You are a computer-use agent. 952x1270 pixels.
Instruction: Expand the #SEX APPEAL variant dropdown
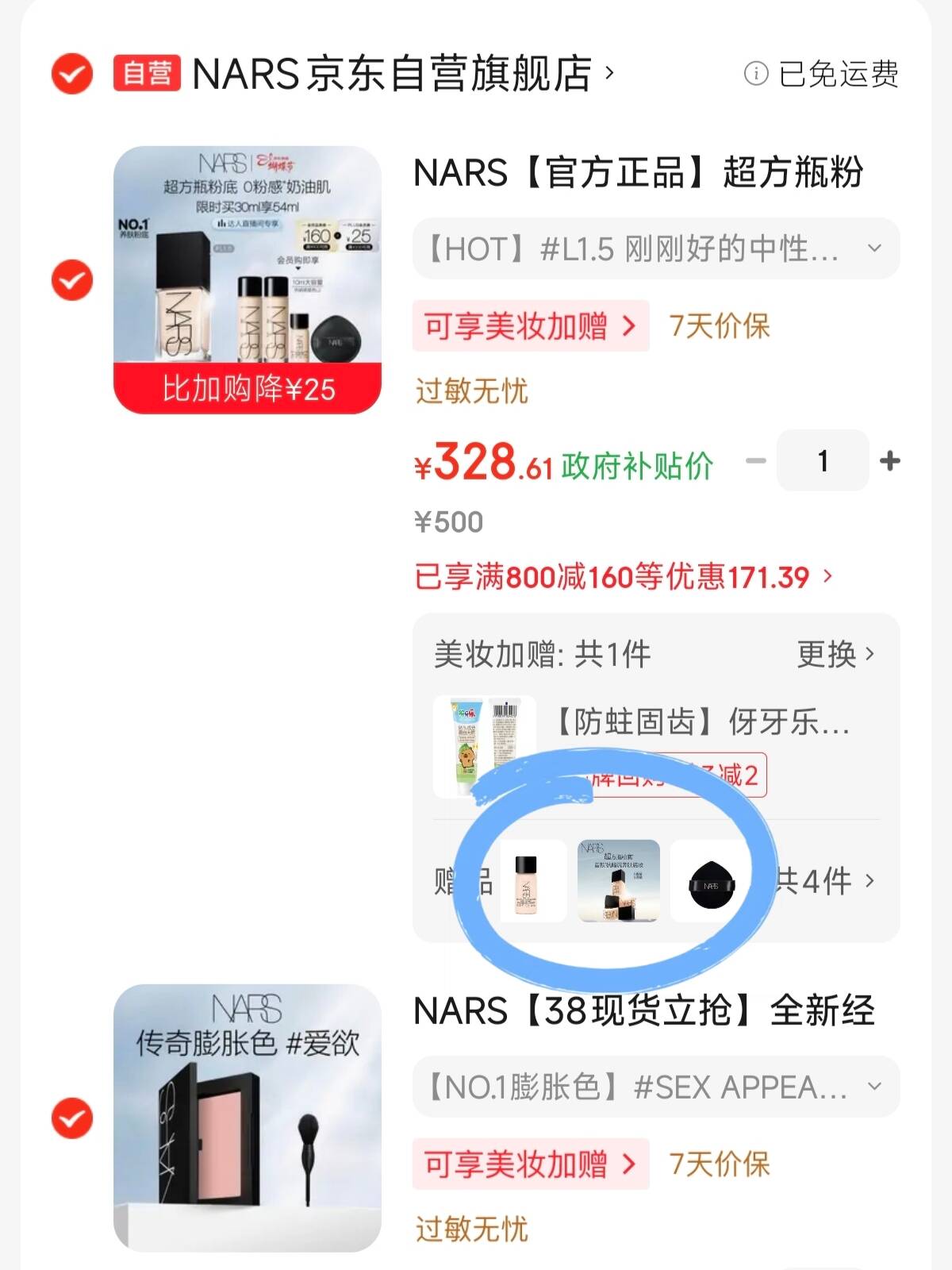pyautogui.click(x=656, y=1087)
